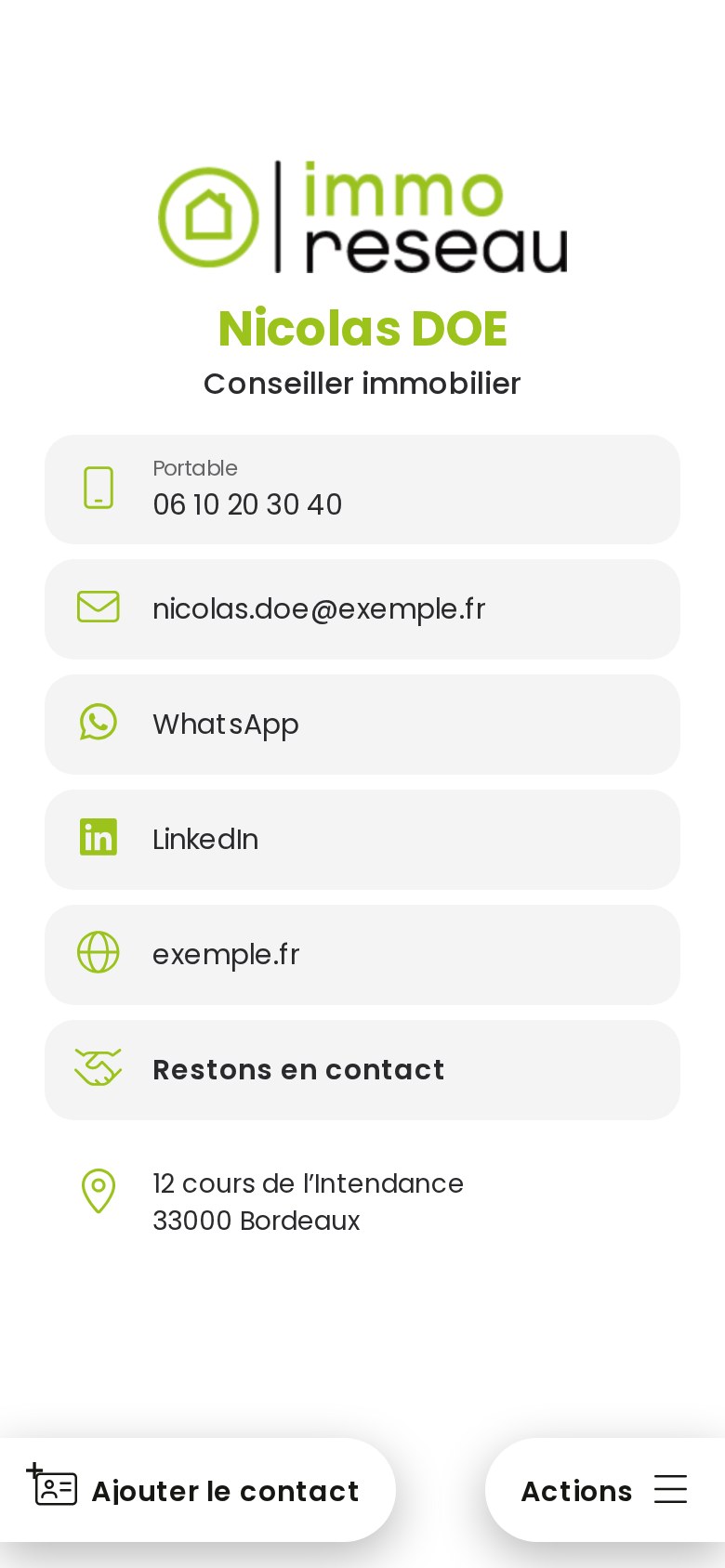This screenshot has height=1568, width=725.
Task: Visit the exemple.fr website
Action: tap(362, 955)
